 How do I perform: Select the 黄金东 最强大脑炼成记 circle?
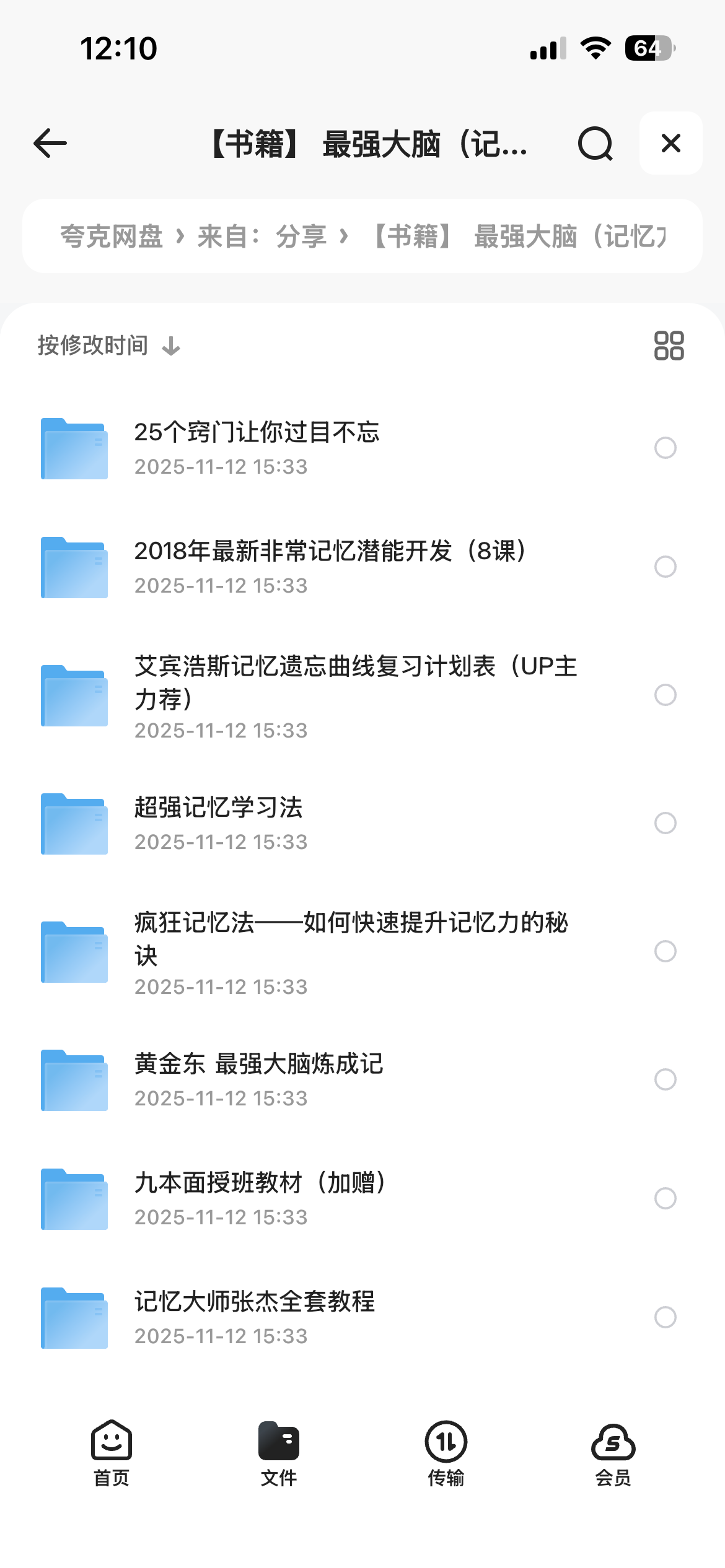coord(665,1079)
